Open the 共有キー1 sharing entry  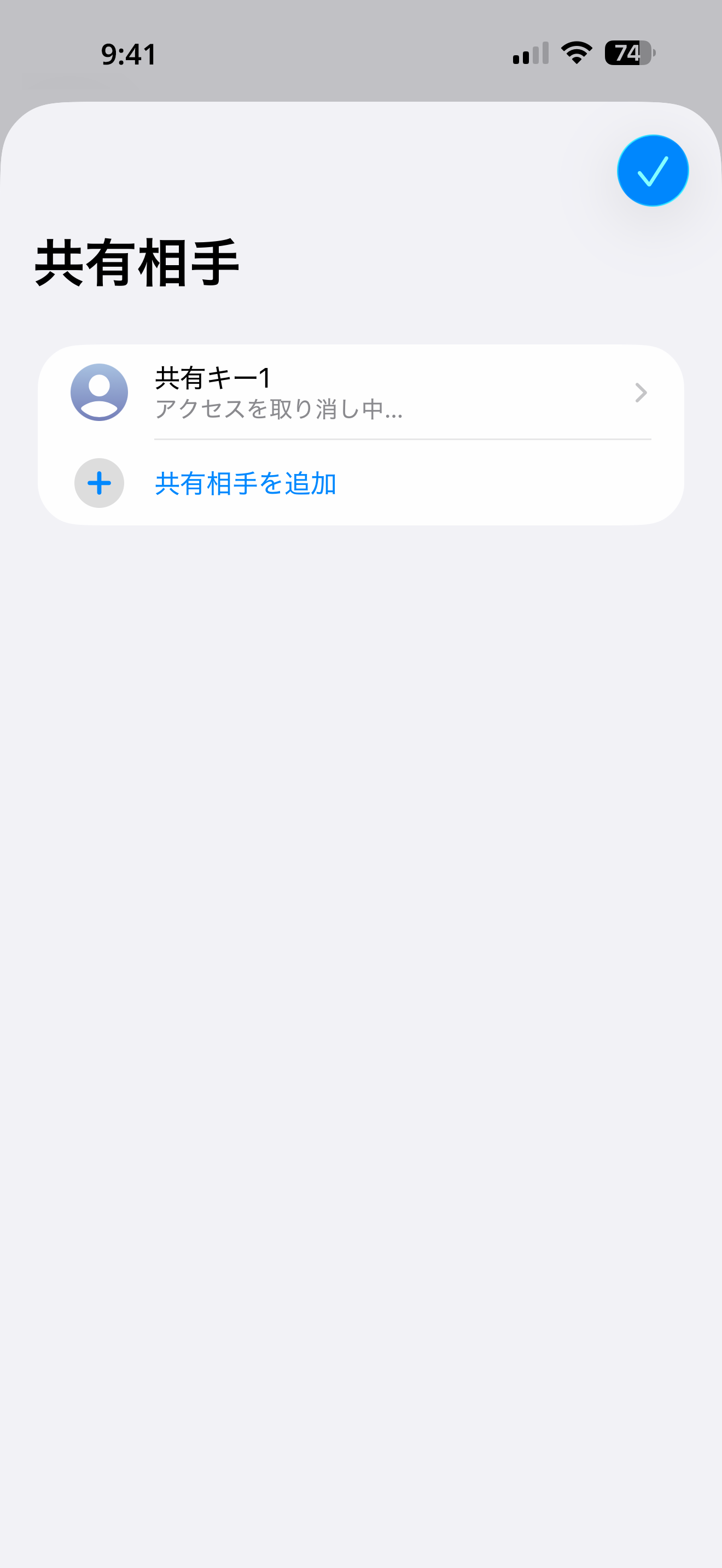(x=360, y=393)
